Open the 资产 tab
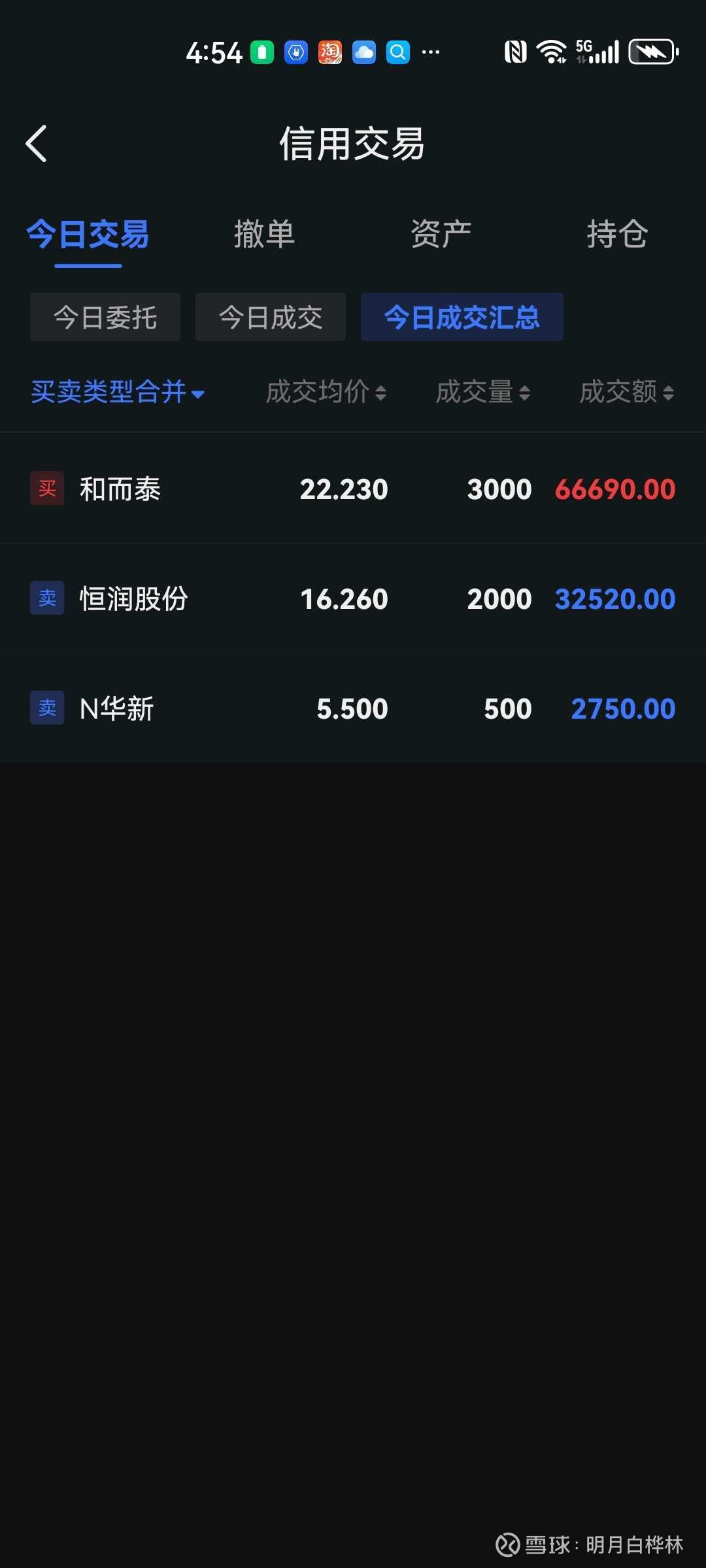706x1568 pixels. [x=441, y=235]
